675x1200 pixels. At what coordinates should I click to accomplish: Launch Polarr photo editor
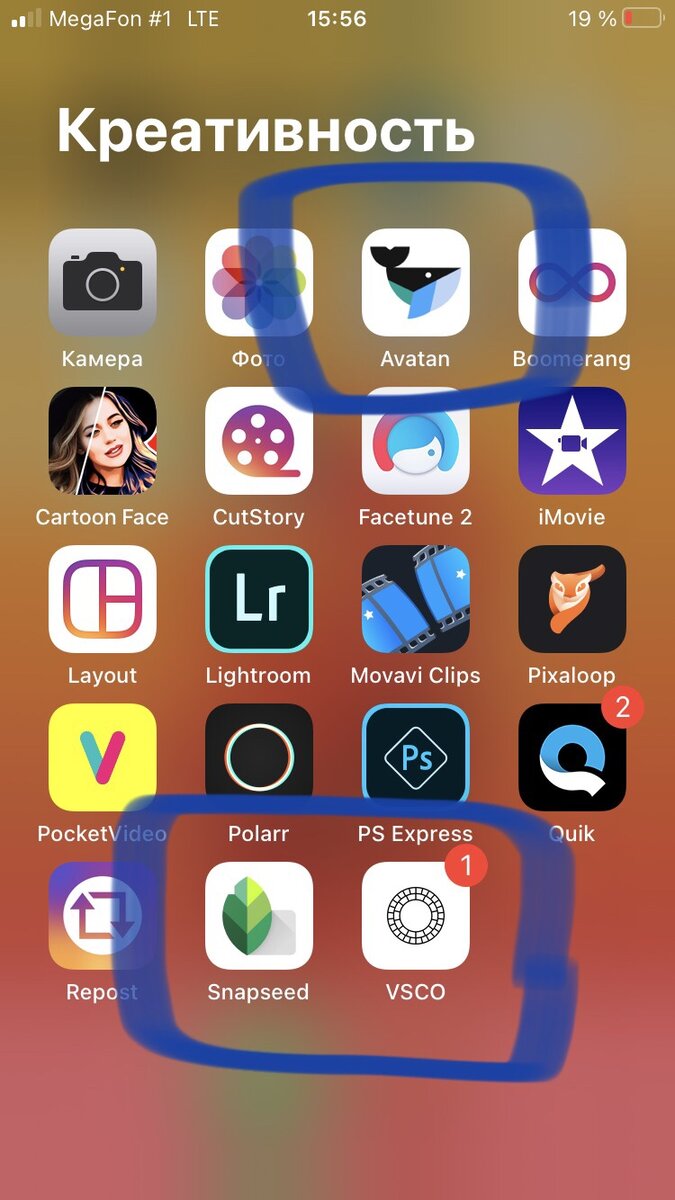click(x=259, y=757)
